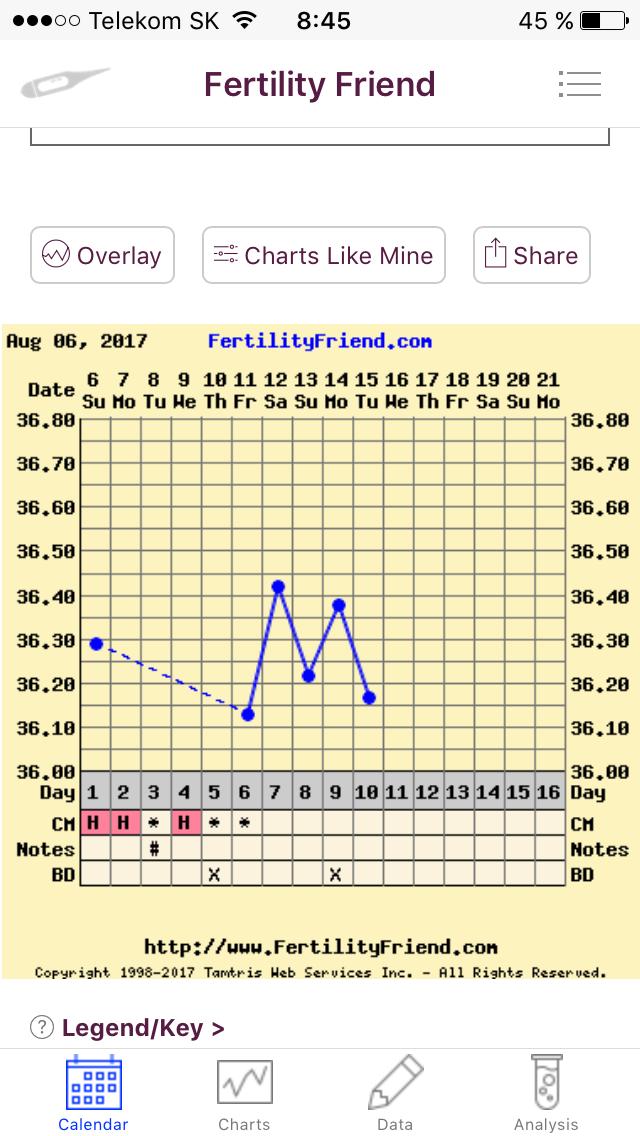Switch to the Charts tab
This screenshot has height=1136, width=640.
coord(244,1093)
